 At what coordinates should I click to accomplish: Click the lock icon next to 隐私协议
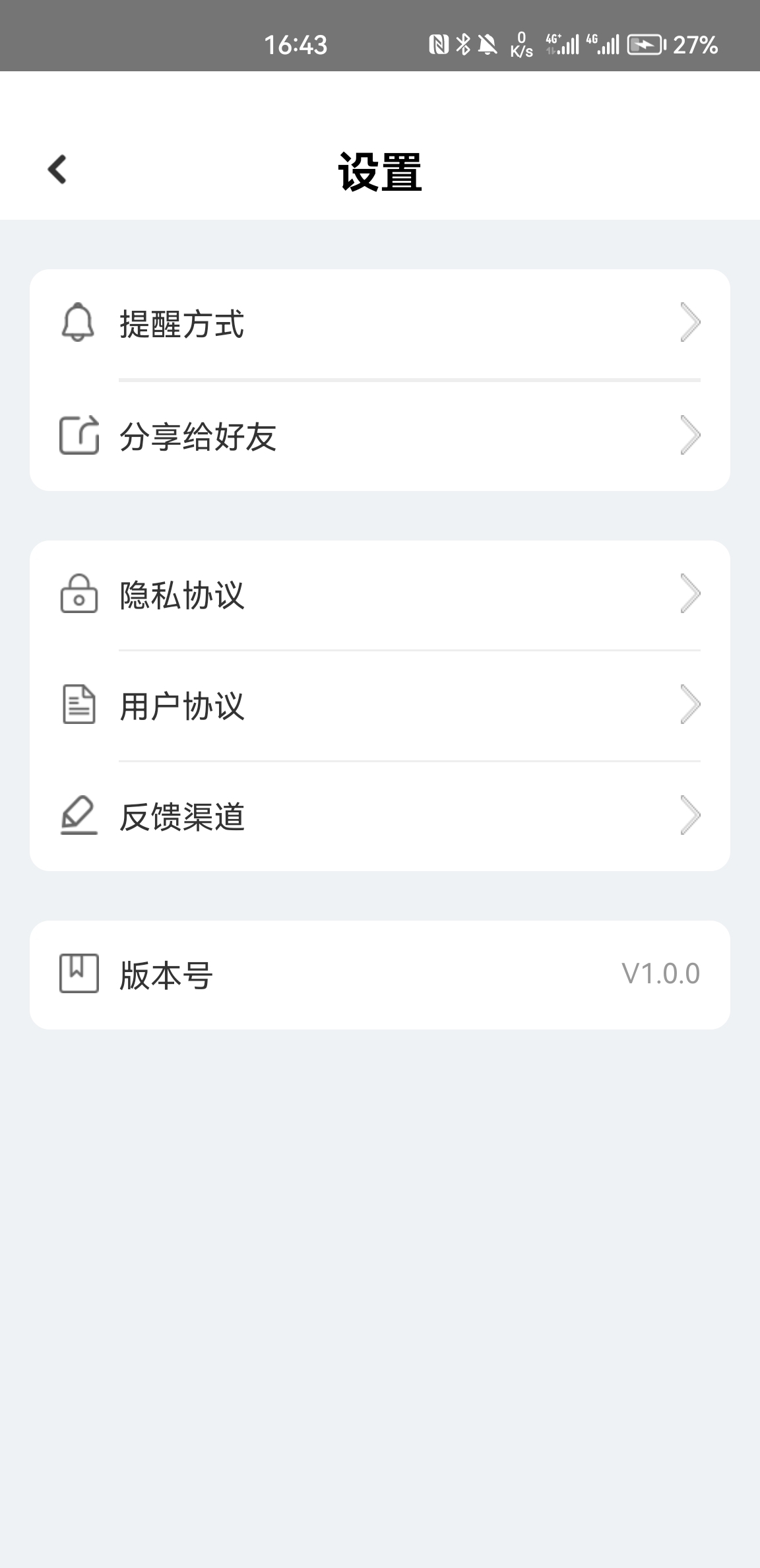(x=77, y=594)
